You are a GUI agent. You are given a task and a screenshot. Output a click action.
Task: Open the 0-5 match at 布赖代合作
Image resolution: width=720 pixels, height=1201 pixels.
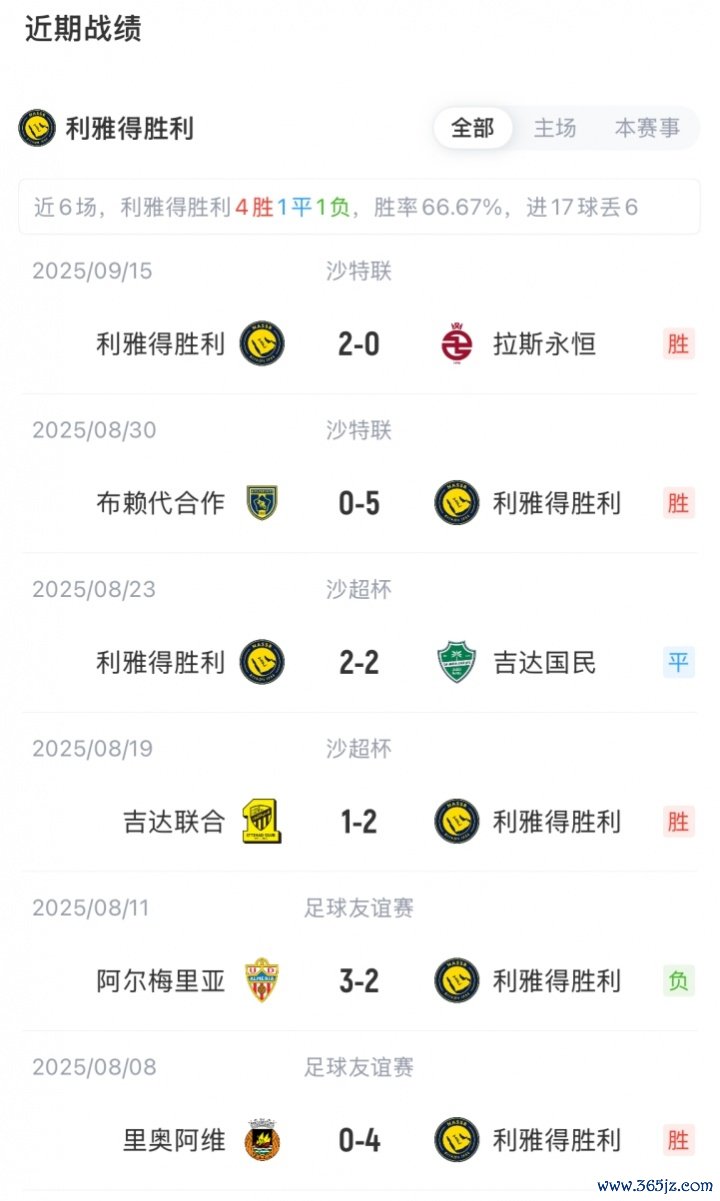coord(359,503)
